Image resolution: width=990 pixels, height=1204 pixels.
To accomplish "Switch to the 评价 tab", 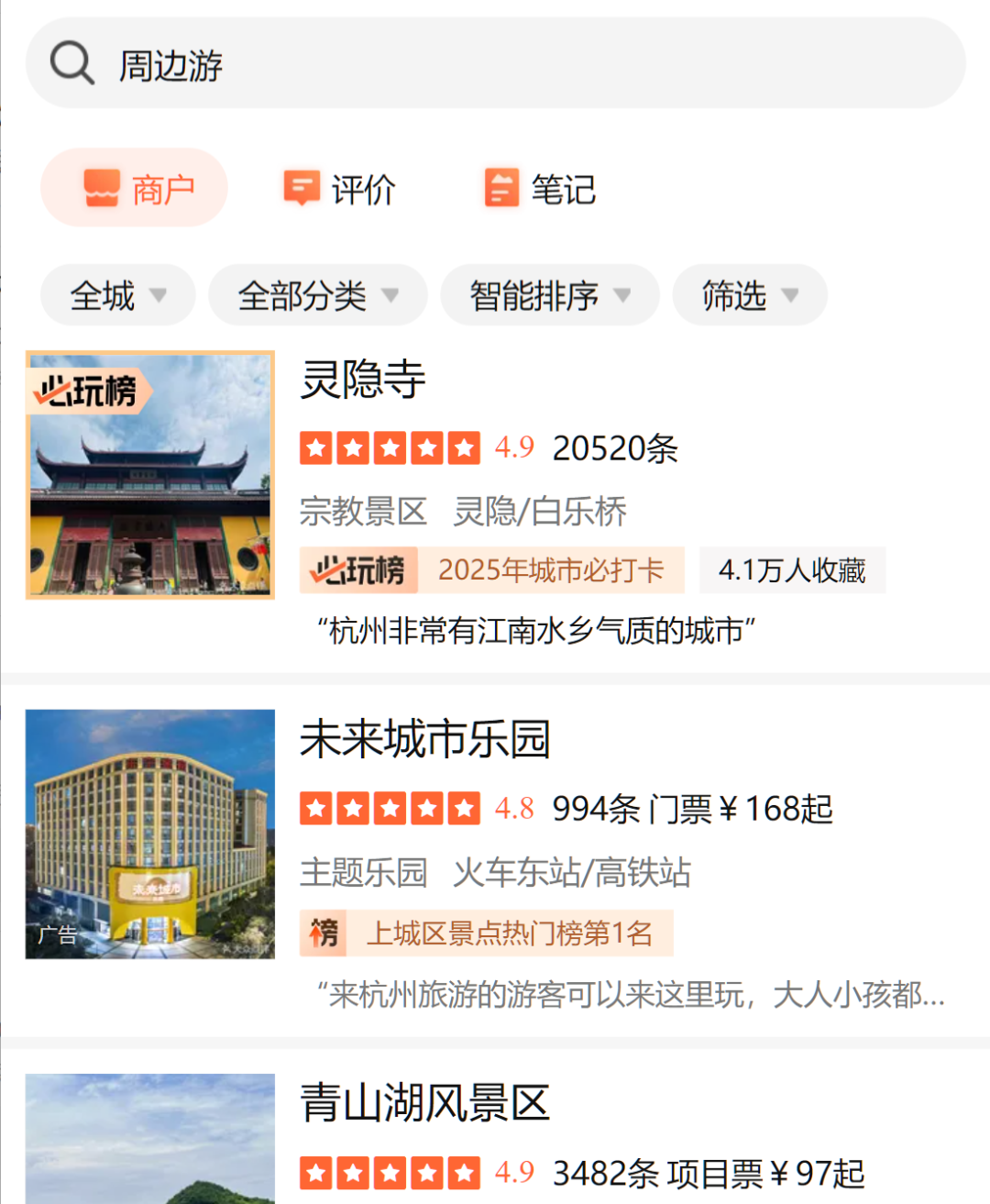I will (x=339, y=190).
